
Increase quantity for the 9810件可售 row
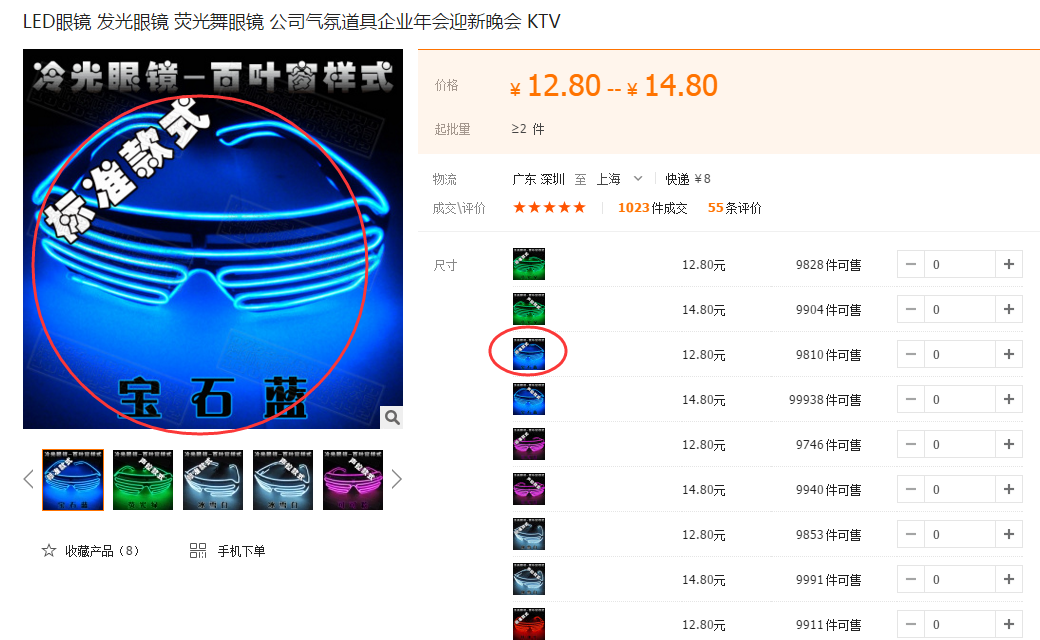pos(1009,355)
